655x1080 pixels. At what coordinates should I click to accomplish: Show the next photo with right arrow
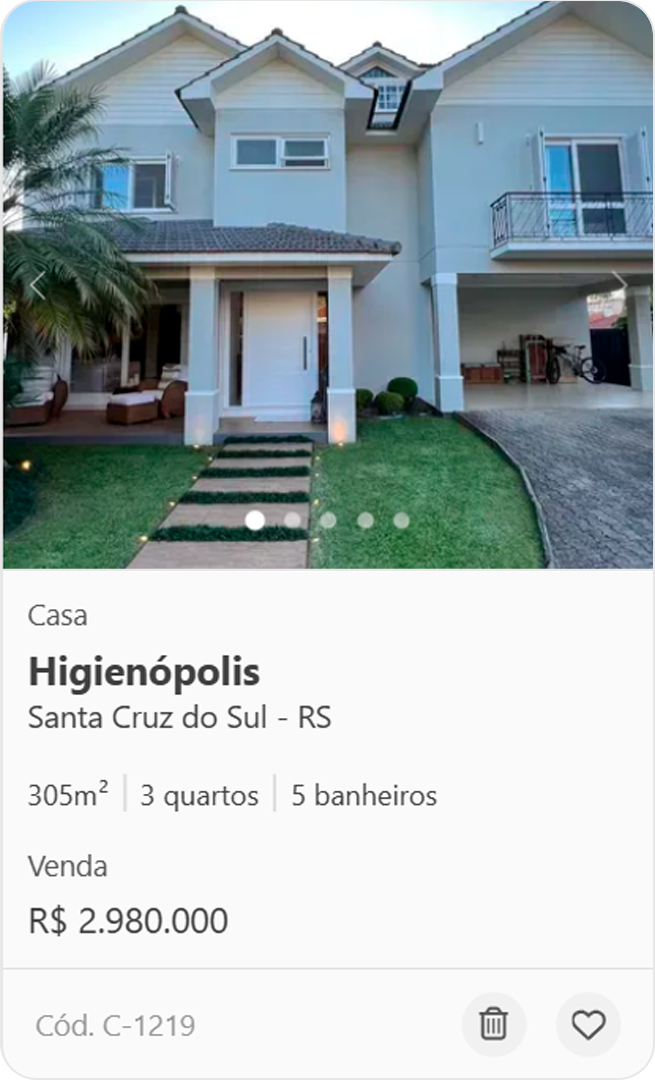[620, 285]
